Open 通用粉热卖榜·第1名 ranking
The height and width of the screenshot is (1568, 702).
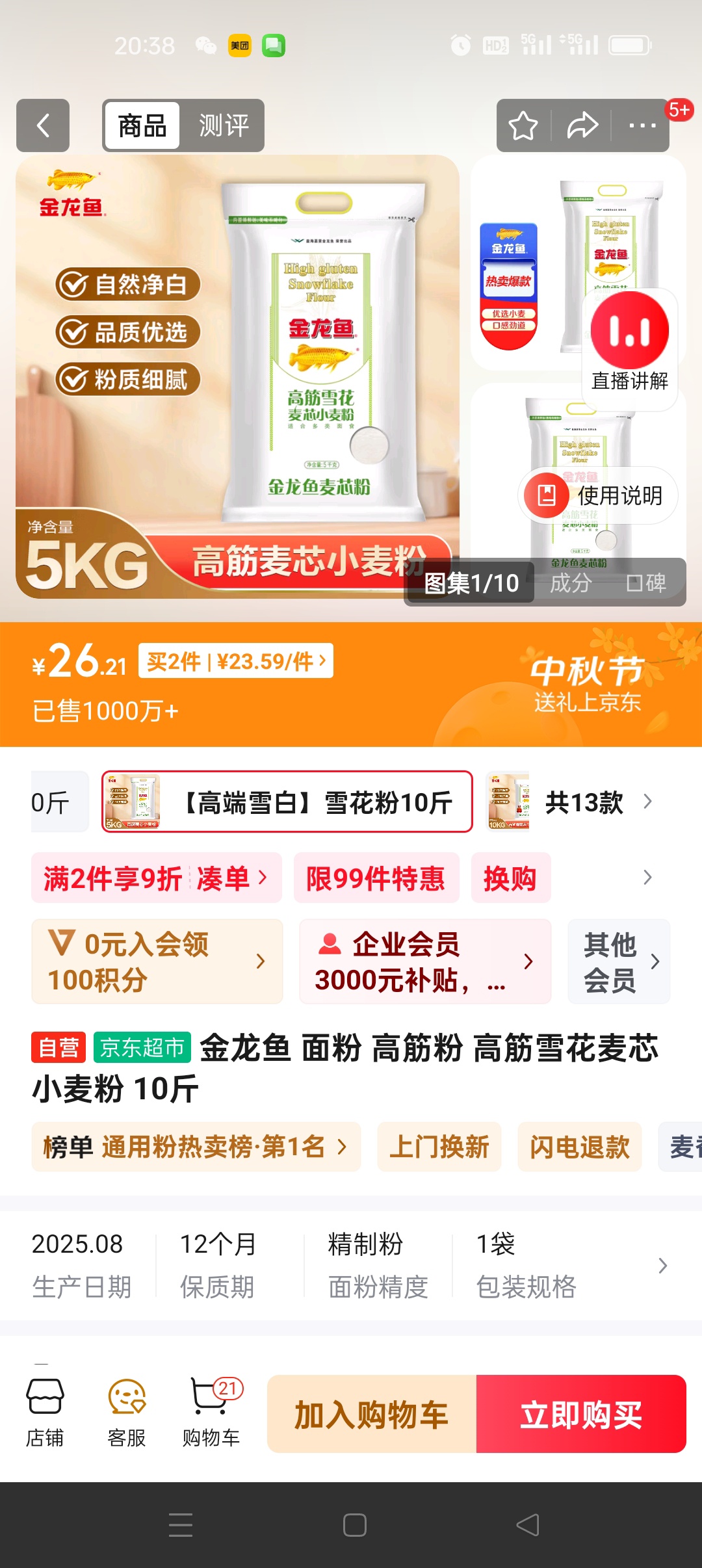pos(196,1147)
